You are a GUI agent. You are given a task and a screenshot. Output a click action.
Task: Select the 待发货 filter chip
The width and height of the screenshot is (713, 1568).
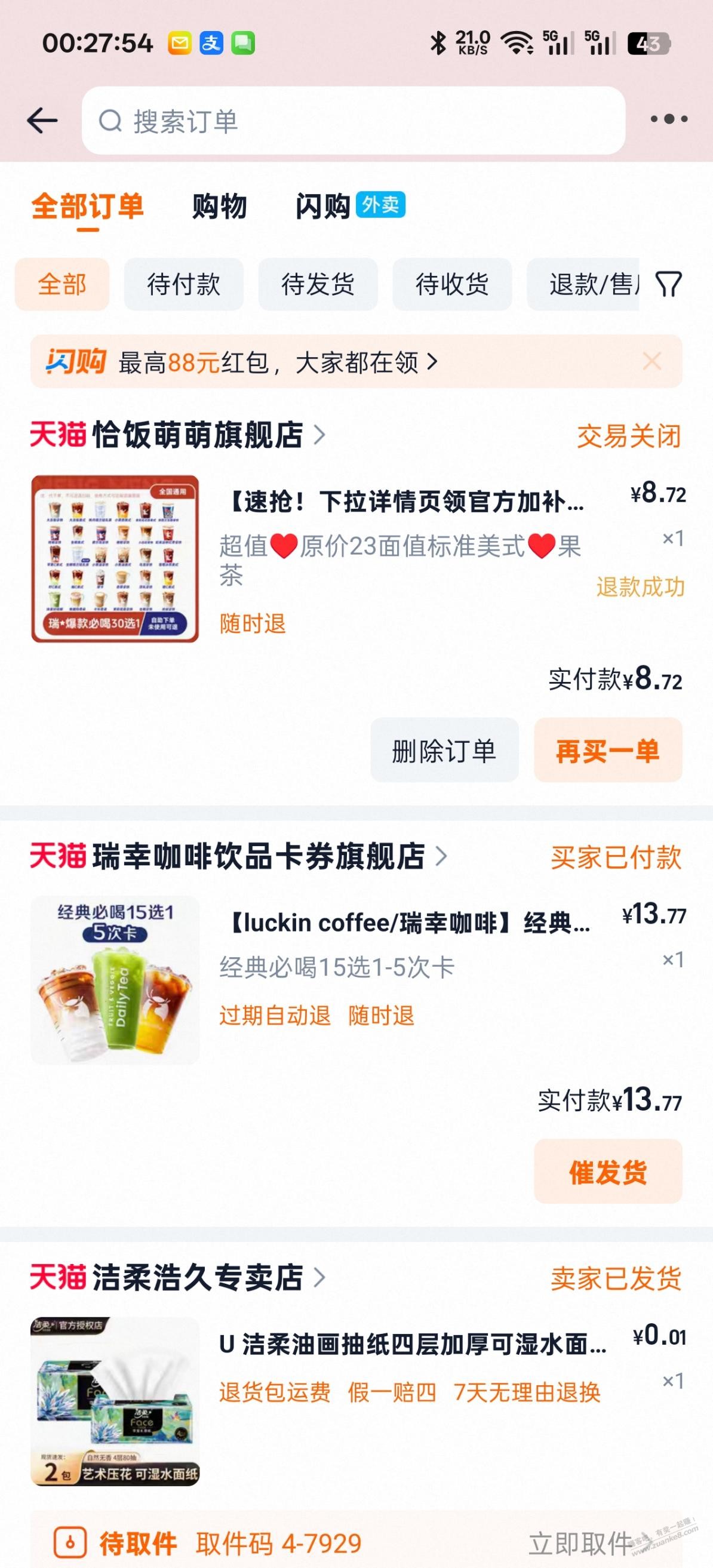(x=317, y=284)
